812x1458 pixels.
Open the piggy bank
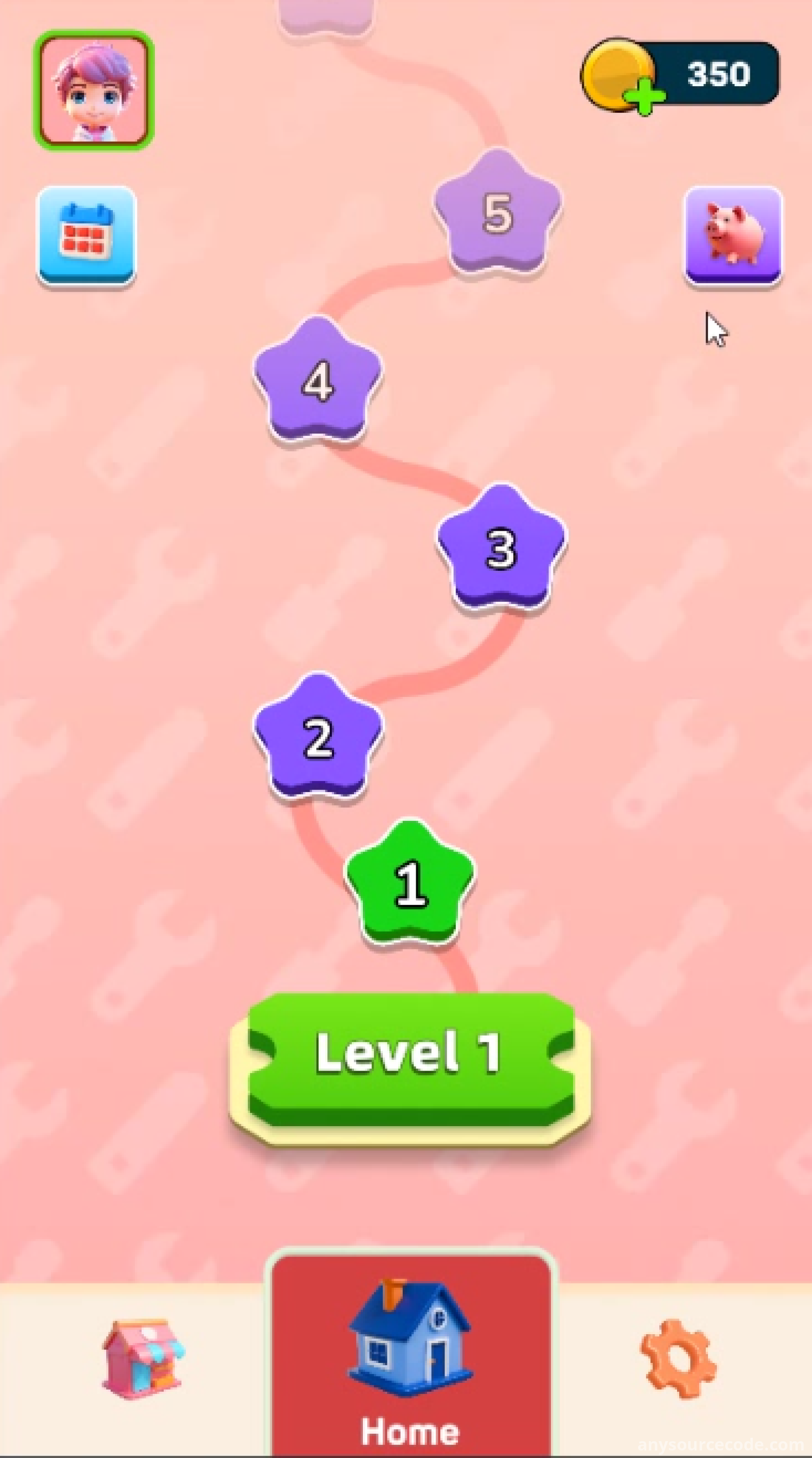coord(734,235)
